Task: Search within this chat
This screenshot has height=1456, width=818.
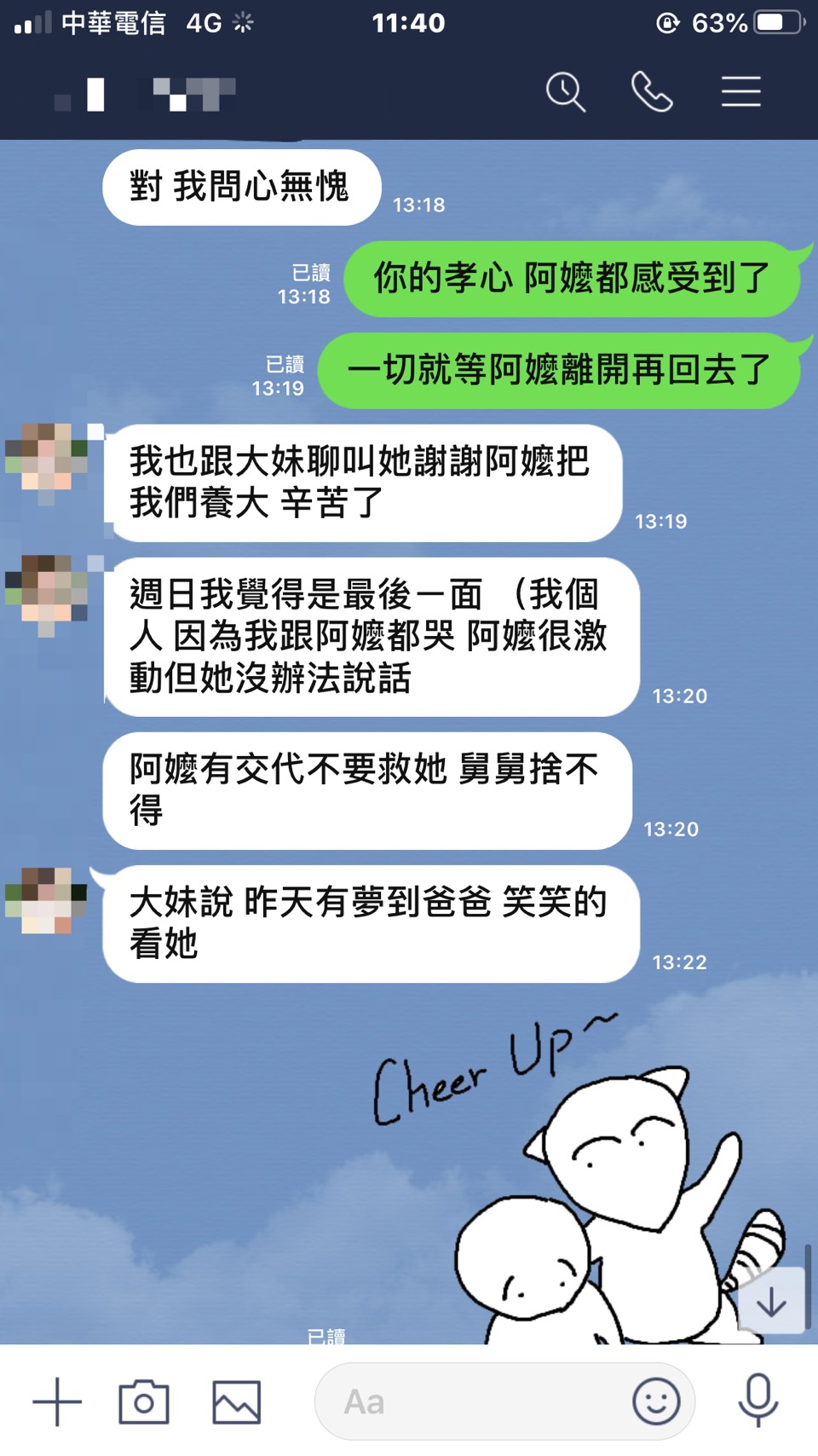Action: [x=566, y=92]
